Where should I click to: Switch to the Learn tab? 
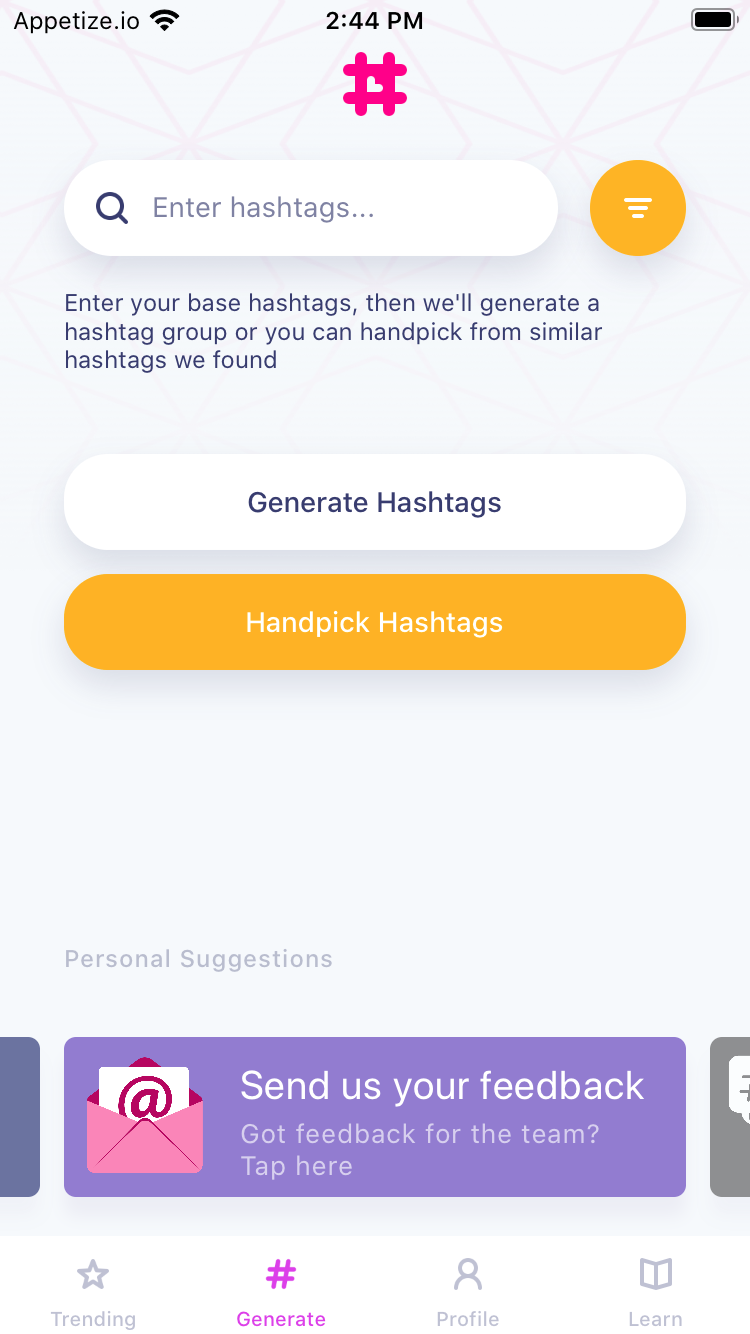tap(655, 1290)
